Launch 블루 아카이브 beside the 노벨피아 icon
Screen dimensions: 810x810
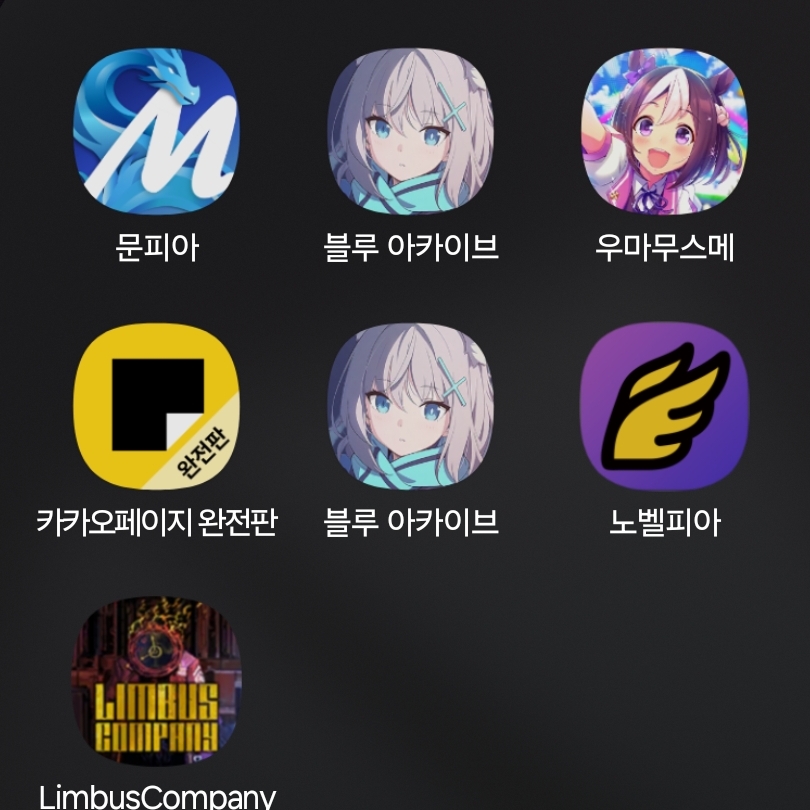point(411,406)
